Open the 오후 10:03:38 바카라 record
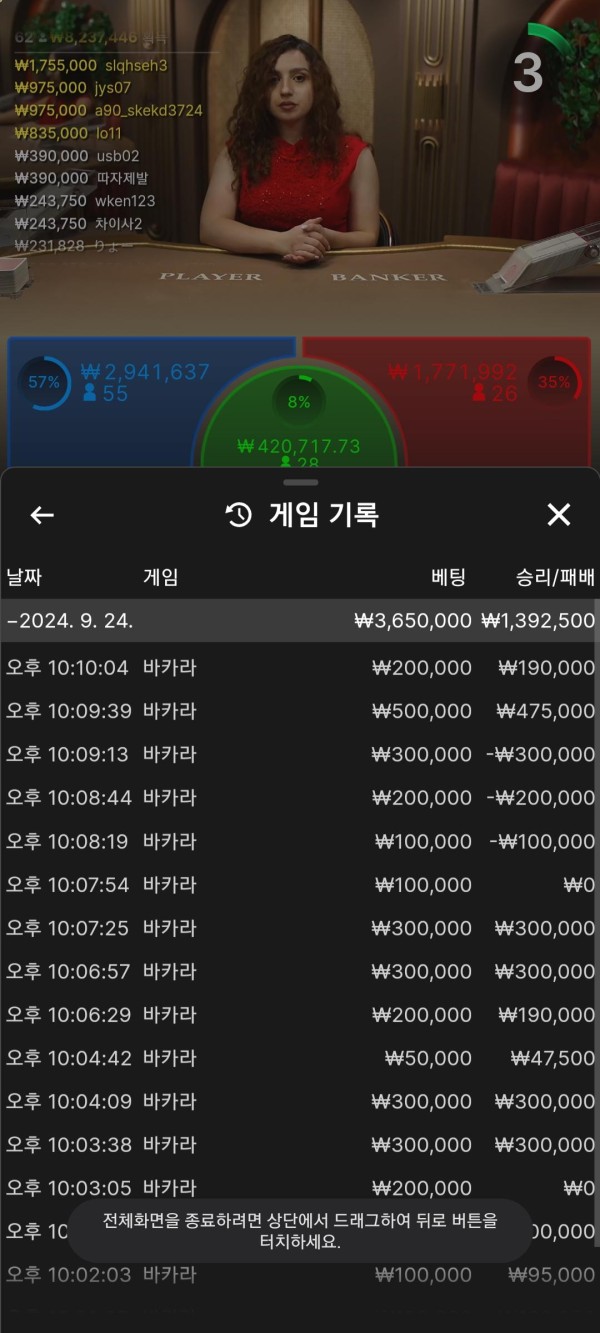600x1333 pixels. click(x=298, y=1145)
